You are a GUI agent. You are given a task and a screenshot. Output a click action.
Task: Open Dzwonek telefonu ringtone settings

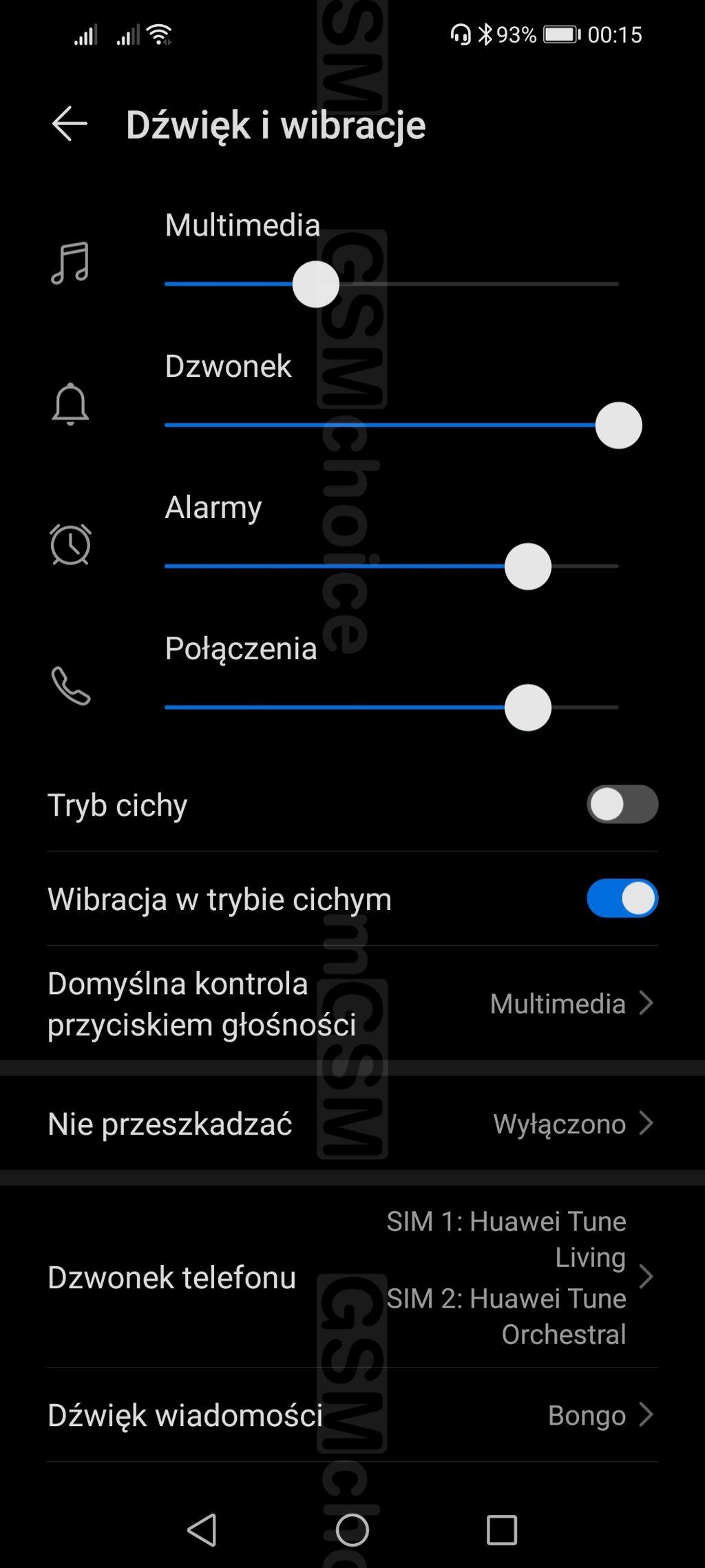(x=351, y=1277)
